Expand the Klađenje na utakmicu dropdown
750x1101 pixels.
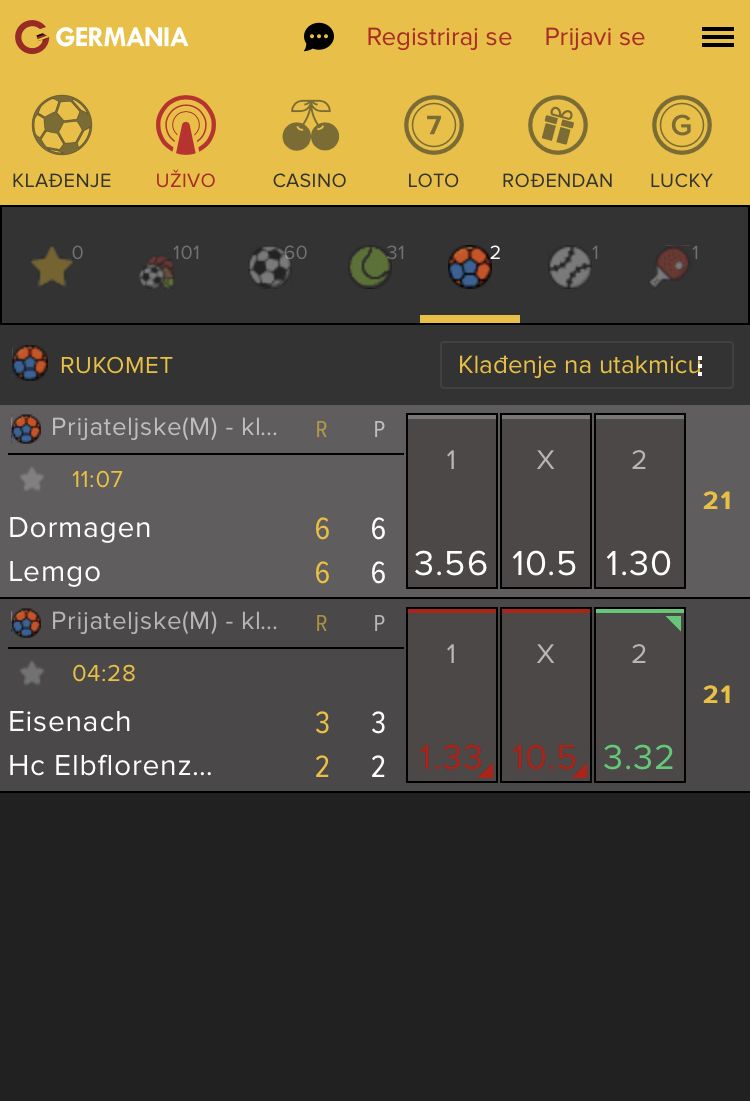pyautogui.click(x=586, y=365)
